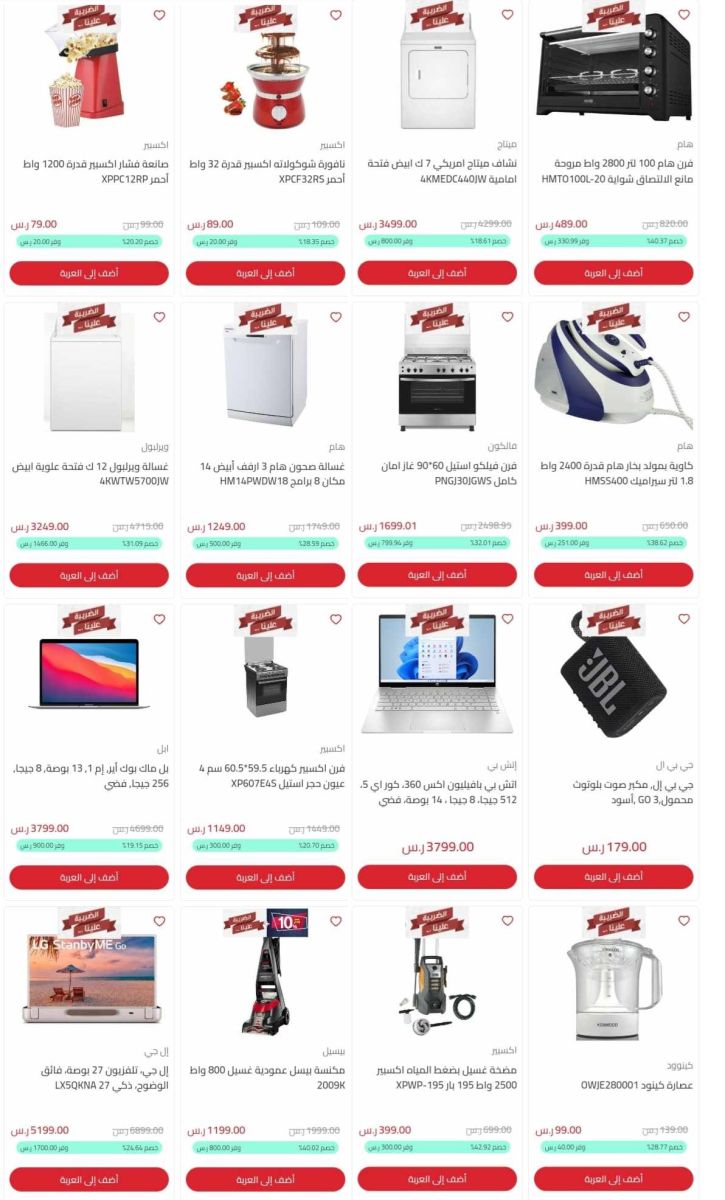
Task: Add the HP Pavilion x360 to cart
Action: click(437, 877)
